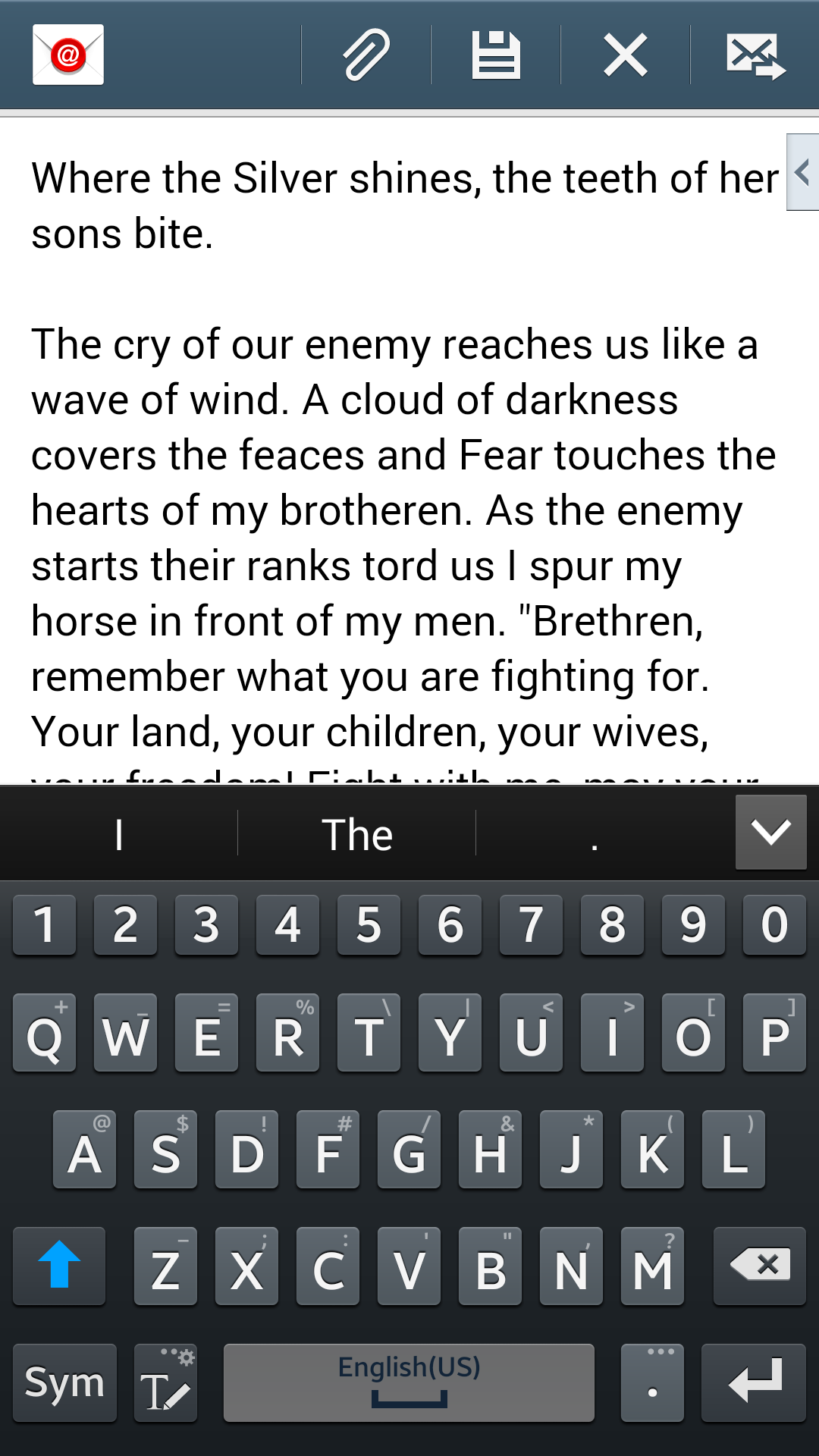Open the handwriting input settings key
The image size is (819, 1456).
pos(166,1382)
